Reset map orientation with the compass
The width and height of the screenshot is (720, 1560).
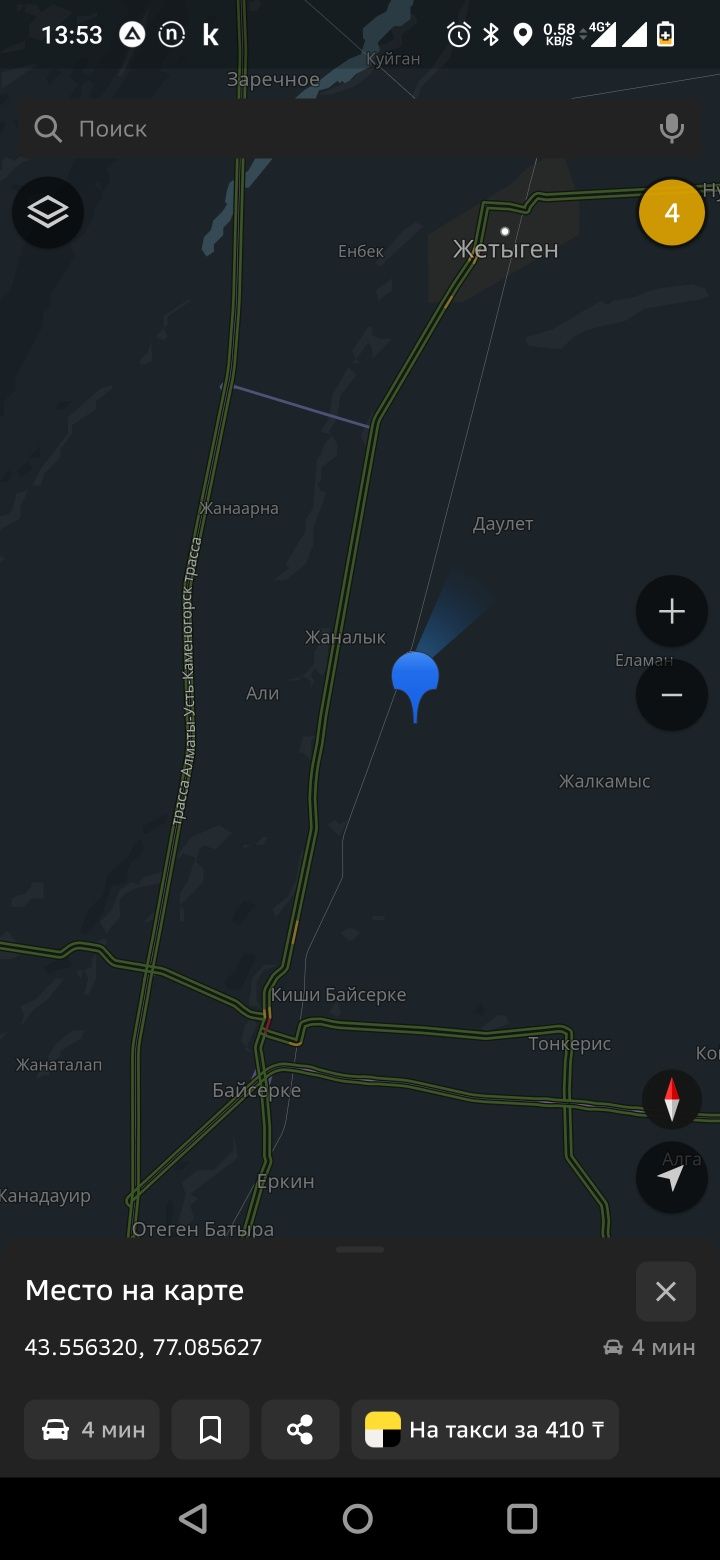(671, 1099)
